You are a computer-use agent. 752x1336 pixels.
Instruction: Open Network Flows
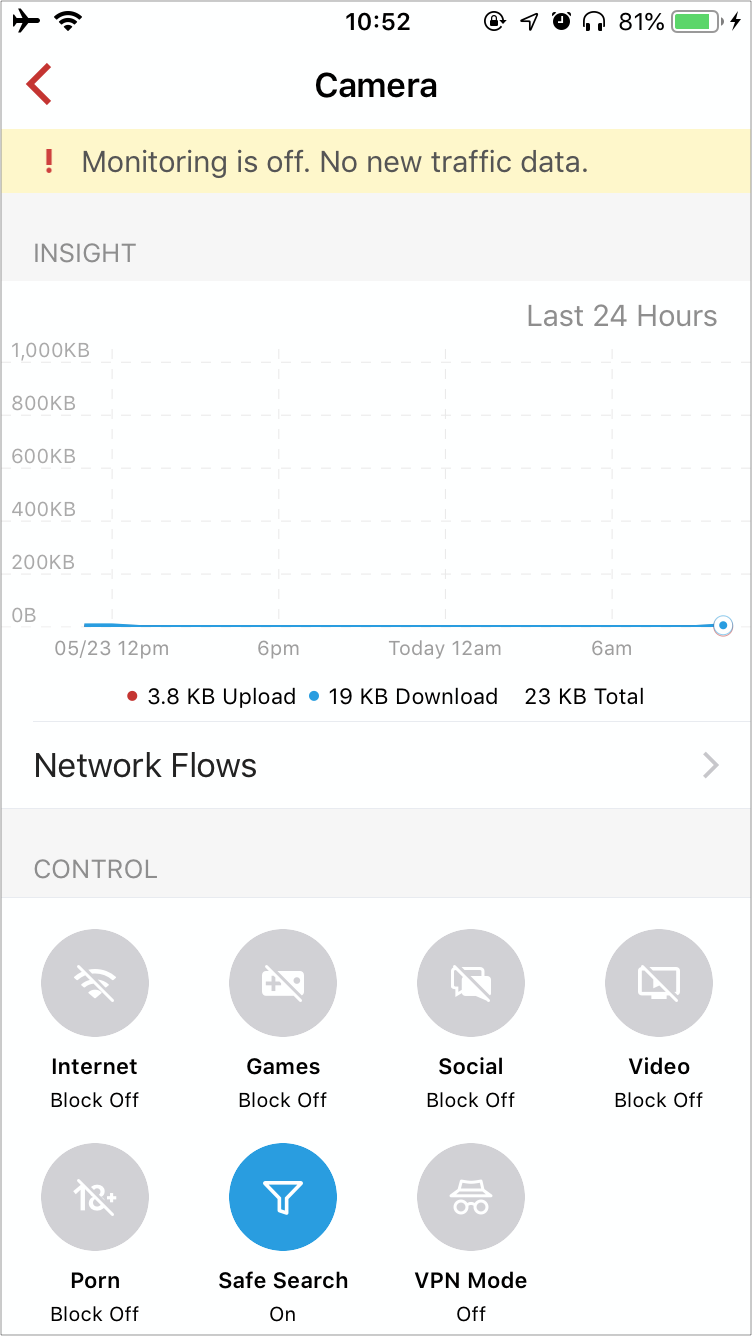point(376,766)
